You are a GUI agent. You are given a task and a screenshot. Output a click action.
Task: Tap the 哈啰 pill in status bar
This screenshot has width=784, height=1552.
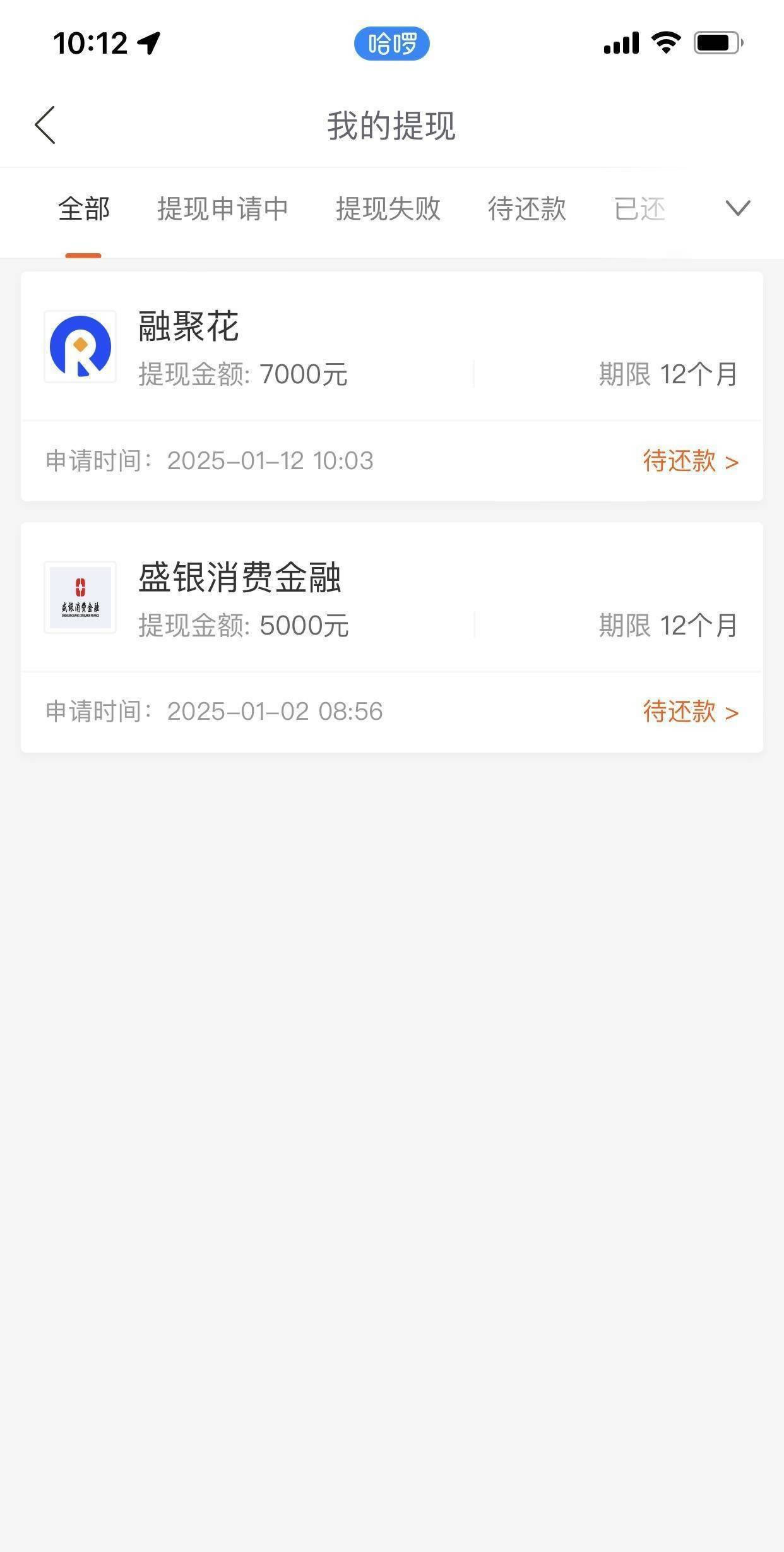[392, 44]
